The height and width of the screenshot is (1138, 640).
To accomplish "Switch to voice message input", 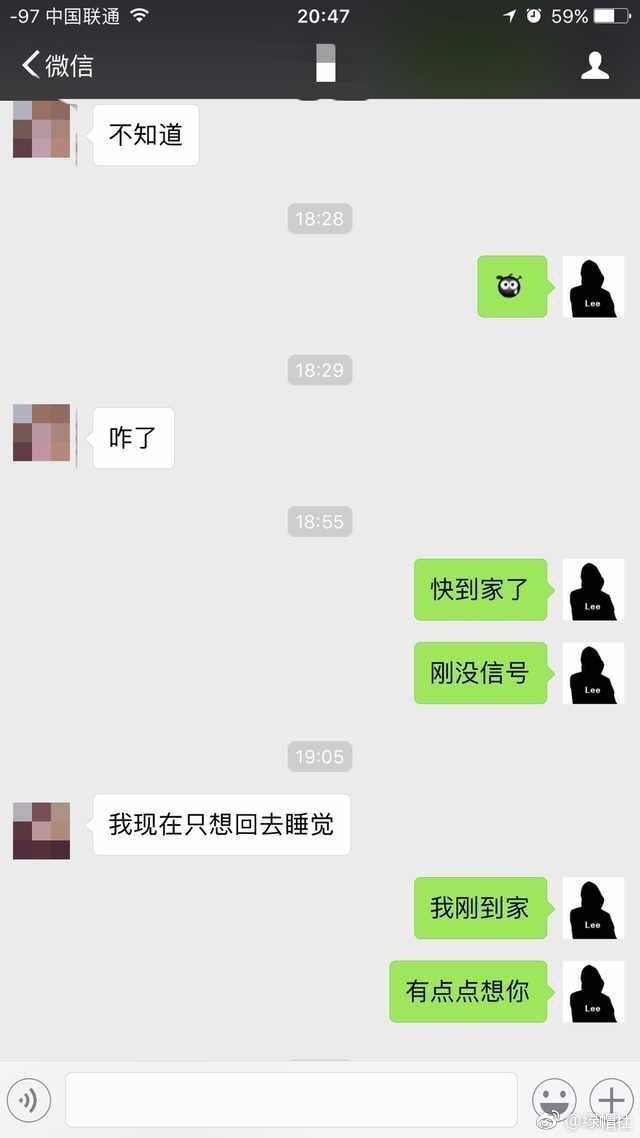I will coord(29,1101).
